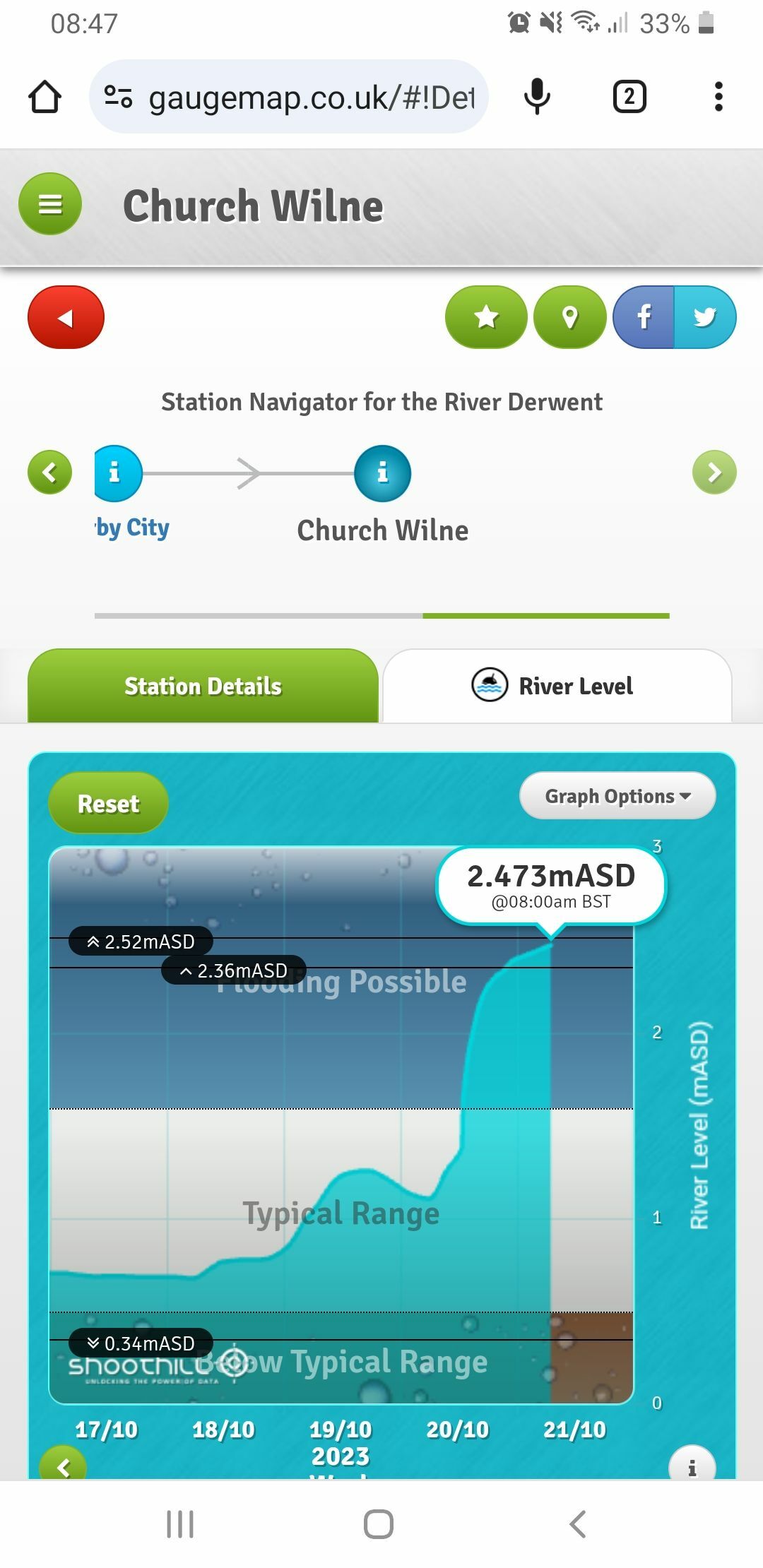Go to the browser home page
This screenshot has height=1568, width=763.
point(45,97)
